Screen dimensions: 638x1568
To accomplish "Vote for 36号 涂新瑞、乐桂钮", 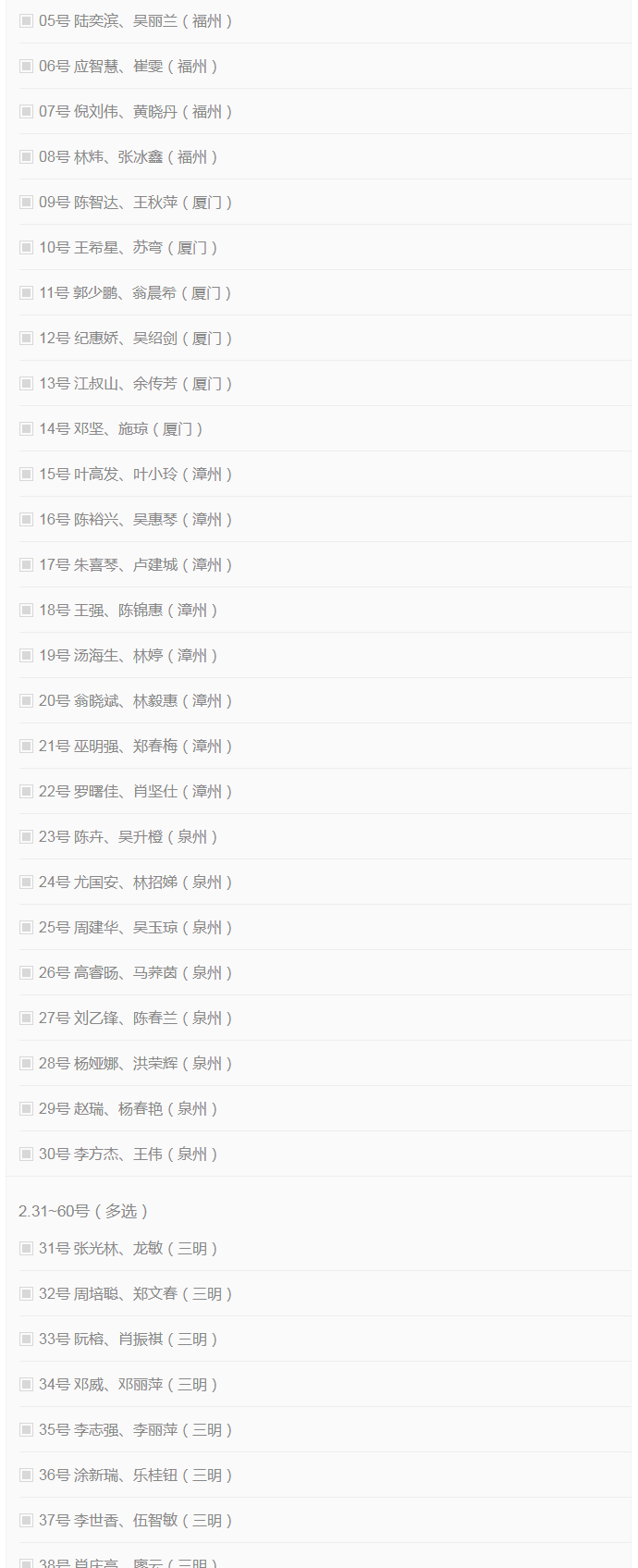I will pos(27,1475).
